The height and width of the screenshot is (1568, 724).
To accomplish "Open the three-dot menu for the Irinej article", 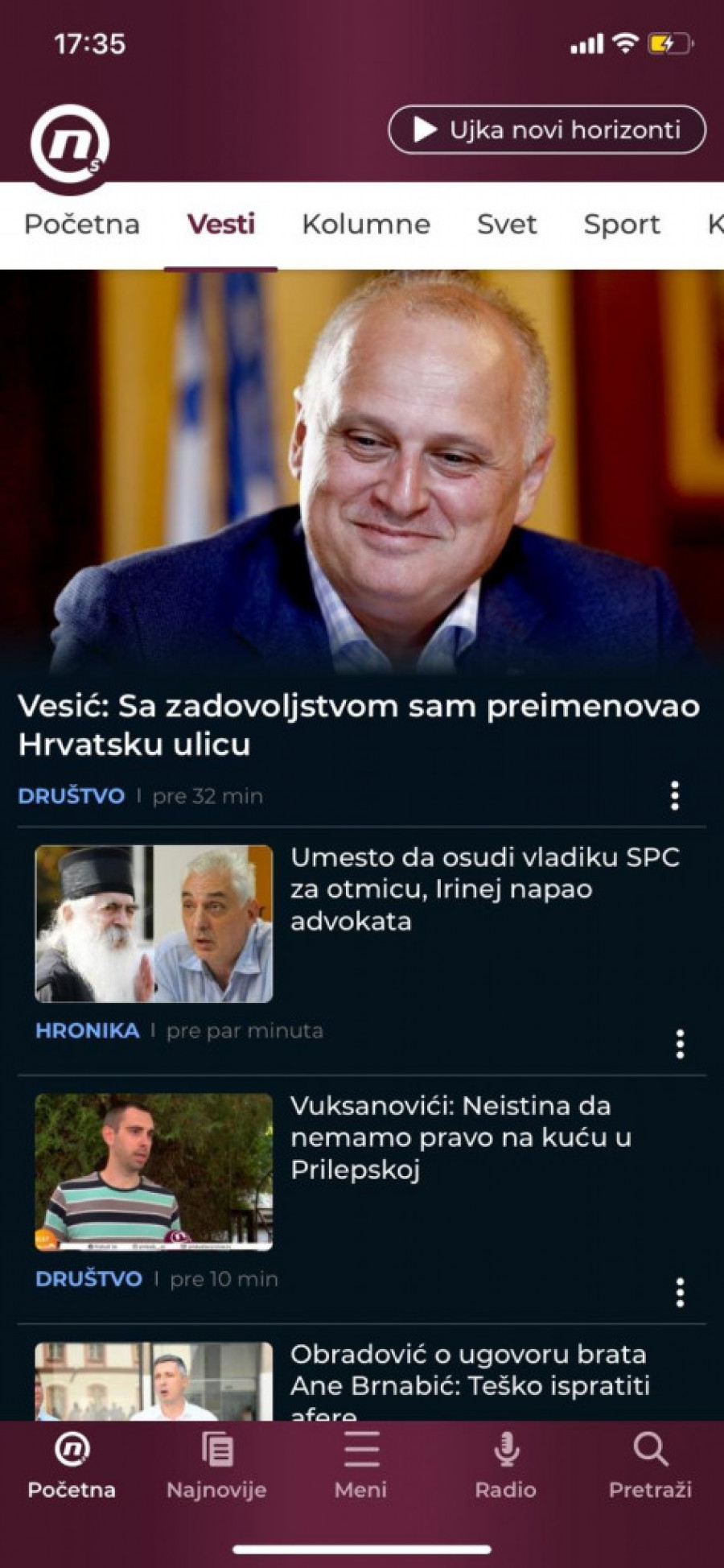I will pyautogui.click(x=680, y=1044).
